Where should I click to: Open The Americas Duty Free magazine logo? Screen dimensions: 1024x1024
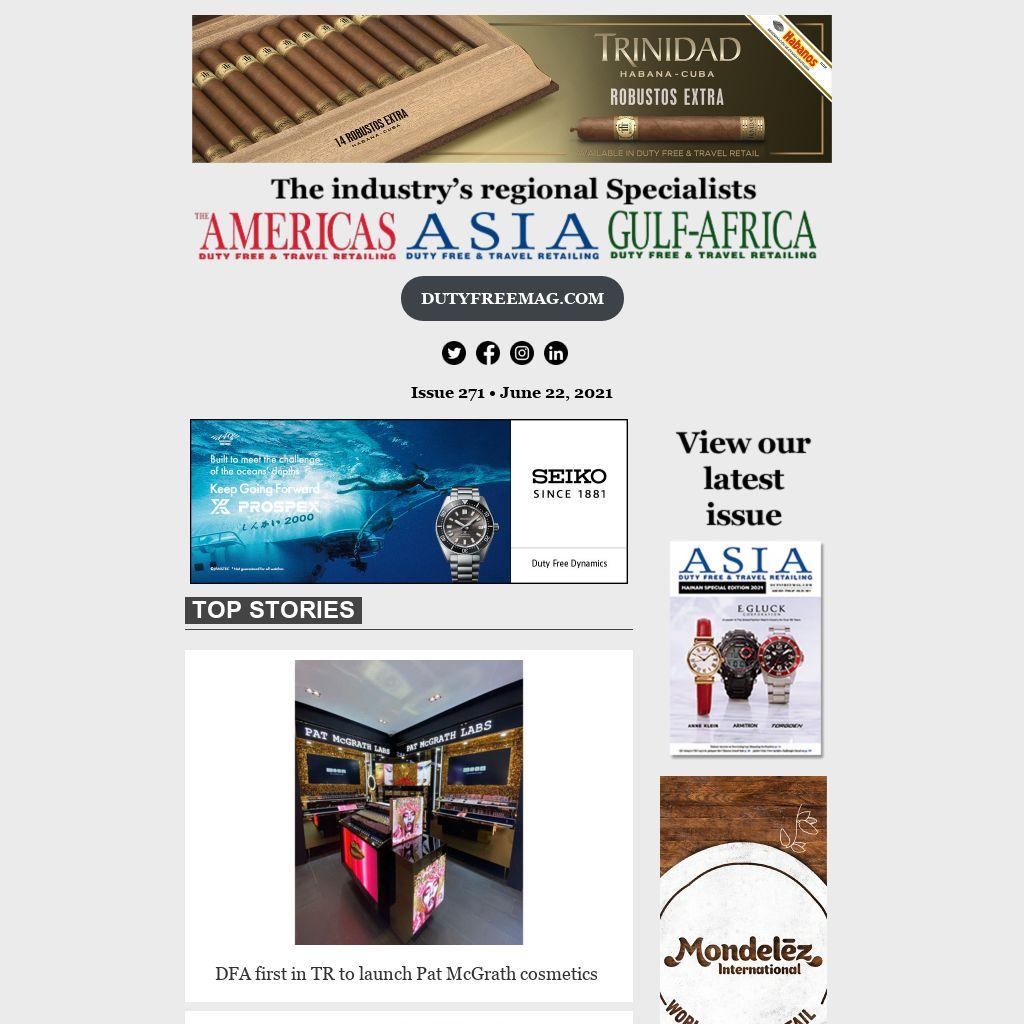click(296, 236)
